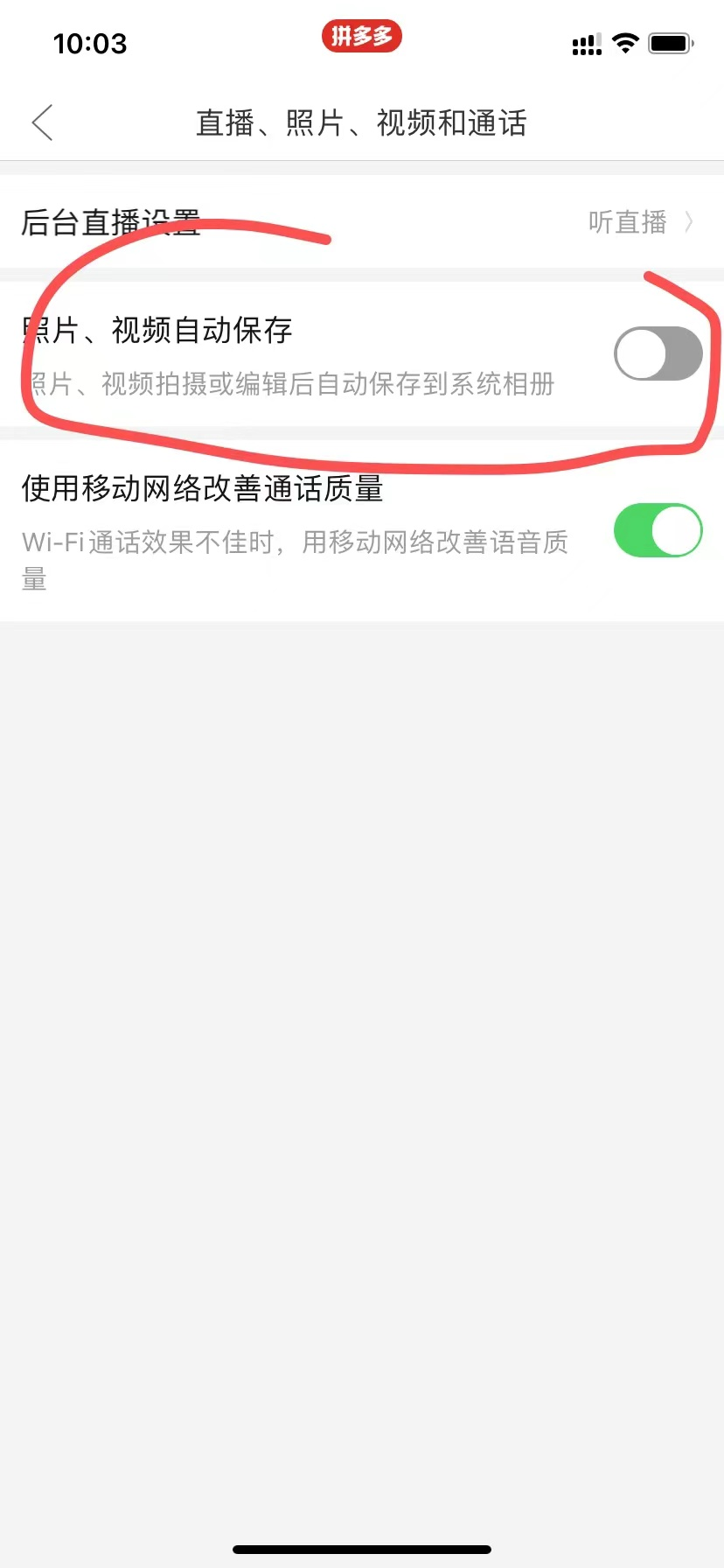Tap the 直播、照片、视频和通话 title
This screenshot has width=724, height=1568.
coord(362,123)
